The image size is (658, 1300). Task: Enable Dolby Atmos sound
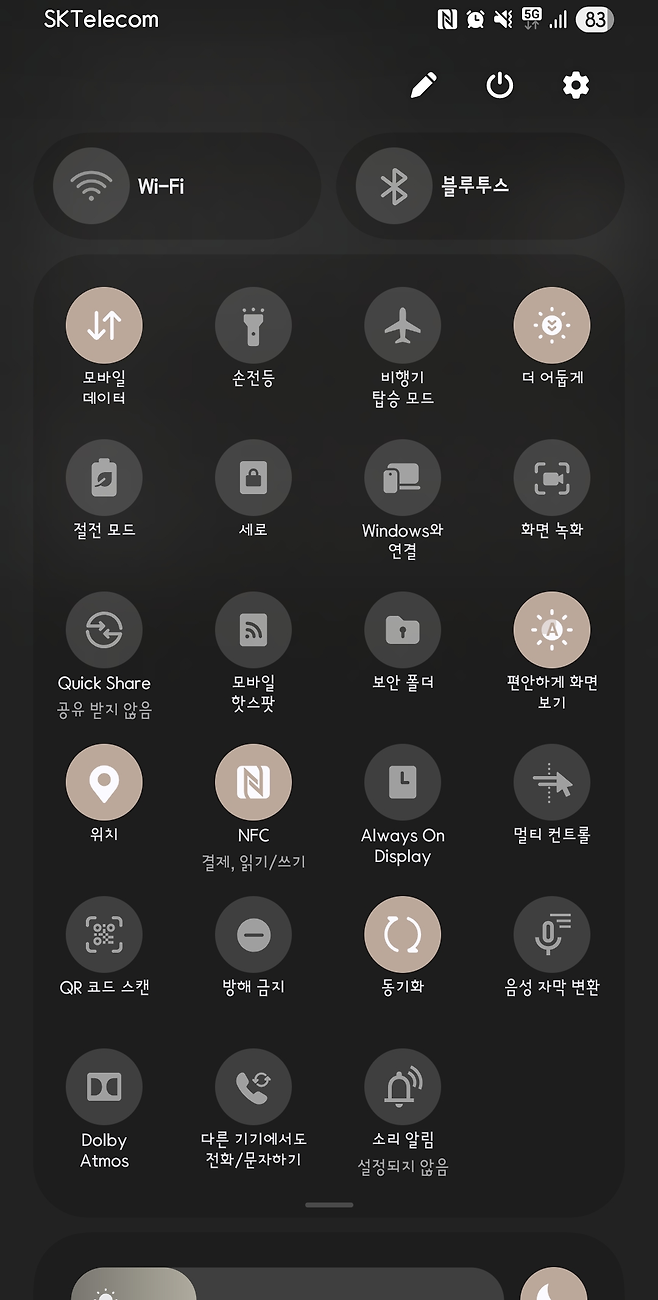click(x=104, y=1087)
